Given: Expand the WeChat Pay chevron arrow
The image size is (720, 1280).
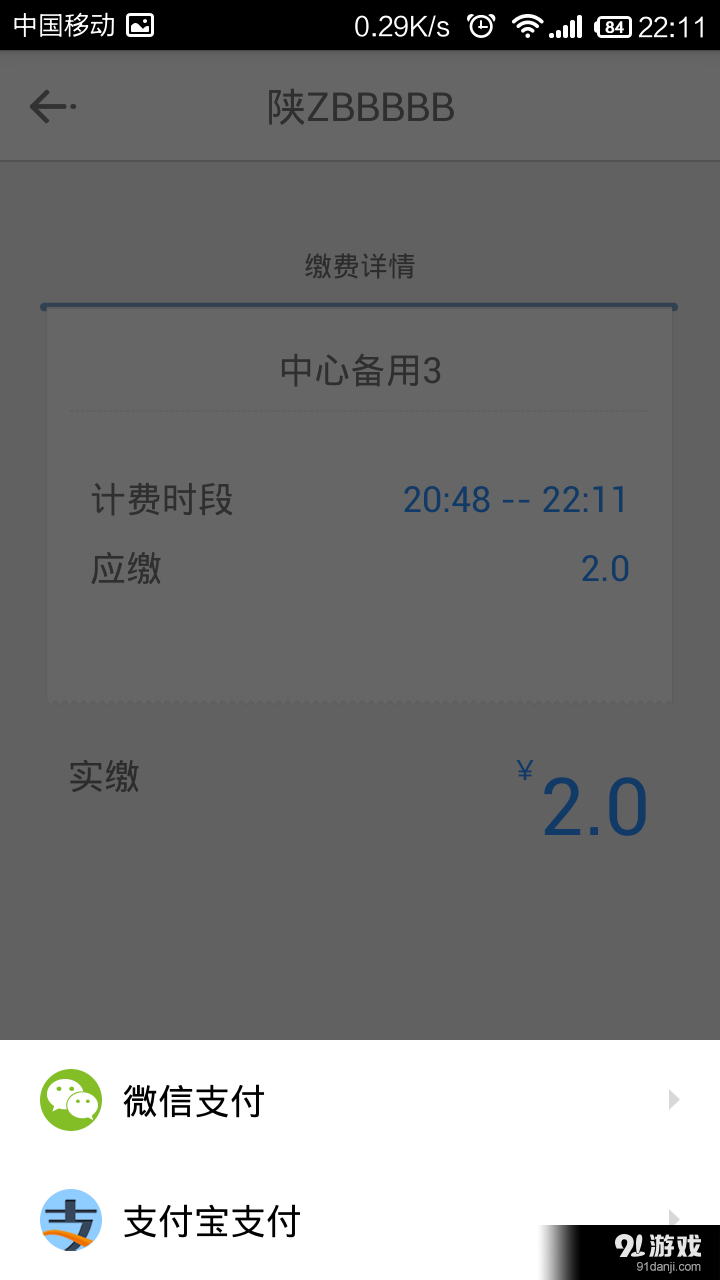Looking at the screenshot, I should click(673, 1099).
